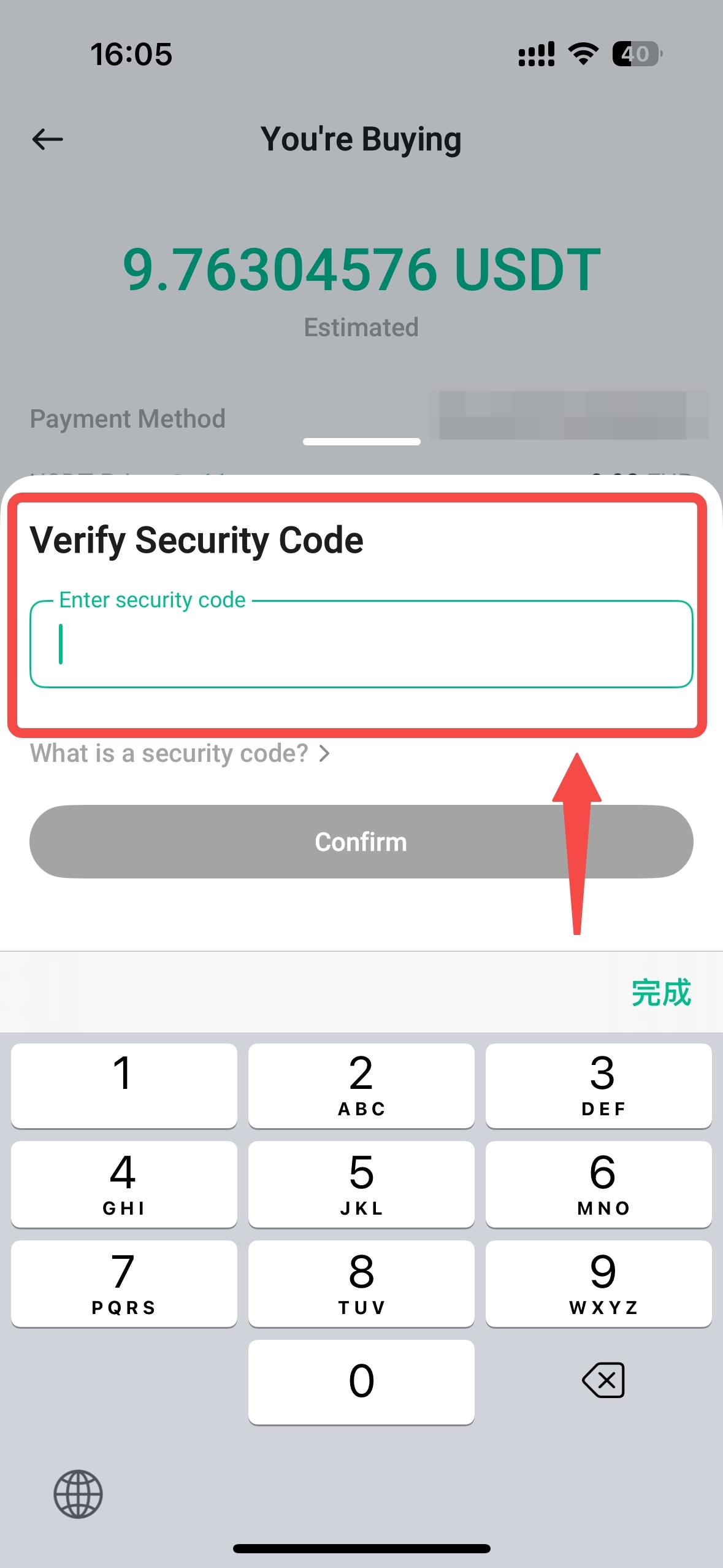Open the "What is a security code?" link
Viewport: 723px width, 1568px height.
pos(180,753)
